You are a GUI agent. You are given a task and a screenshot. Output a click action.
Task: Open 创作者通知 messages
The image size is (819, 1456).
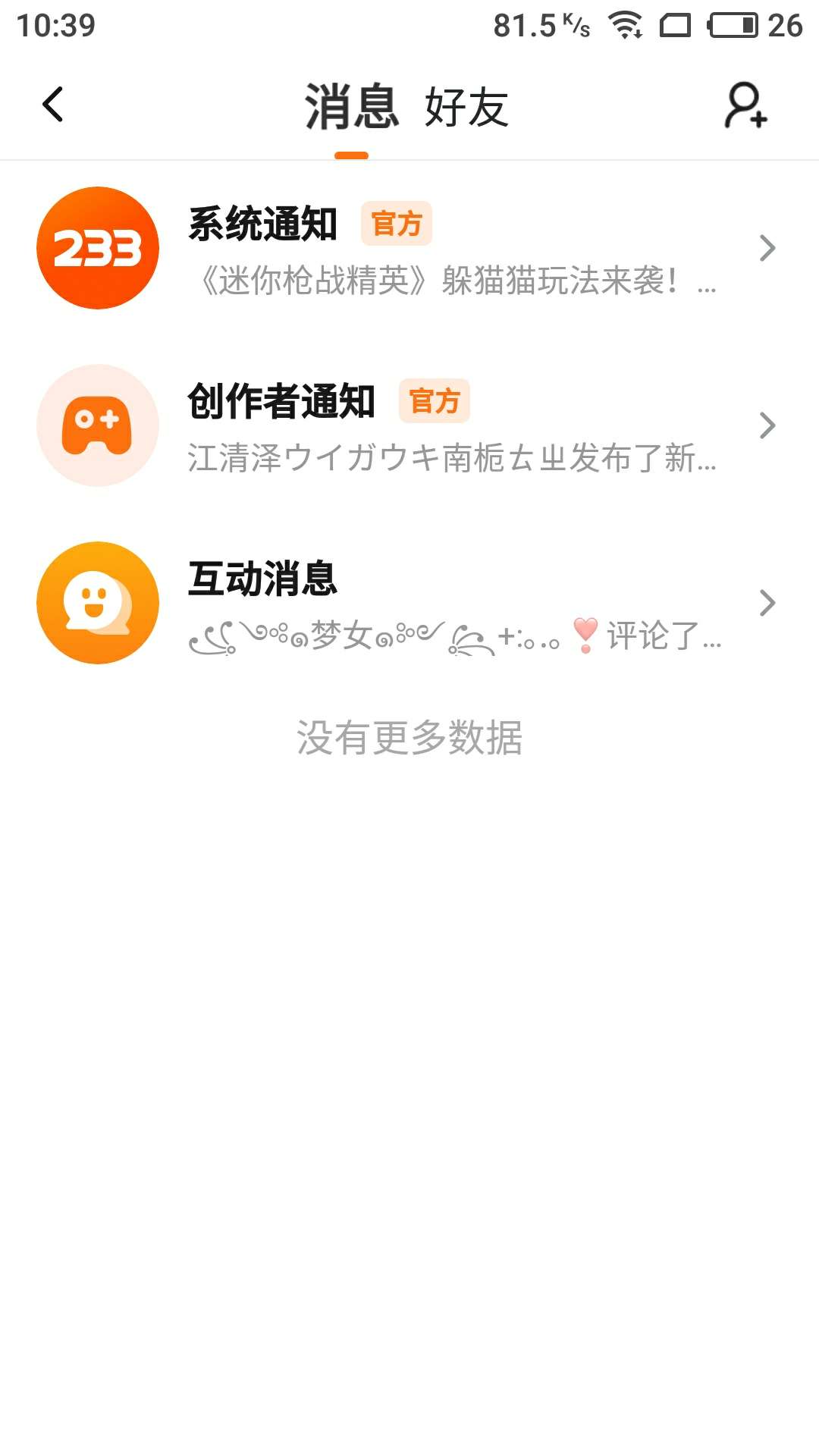click(409, 425)
